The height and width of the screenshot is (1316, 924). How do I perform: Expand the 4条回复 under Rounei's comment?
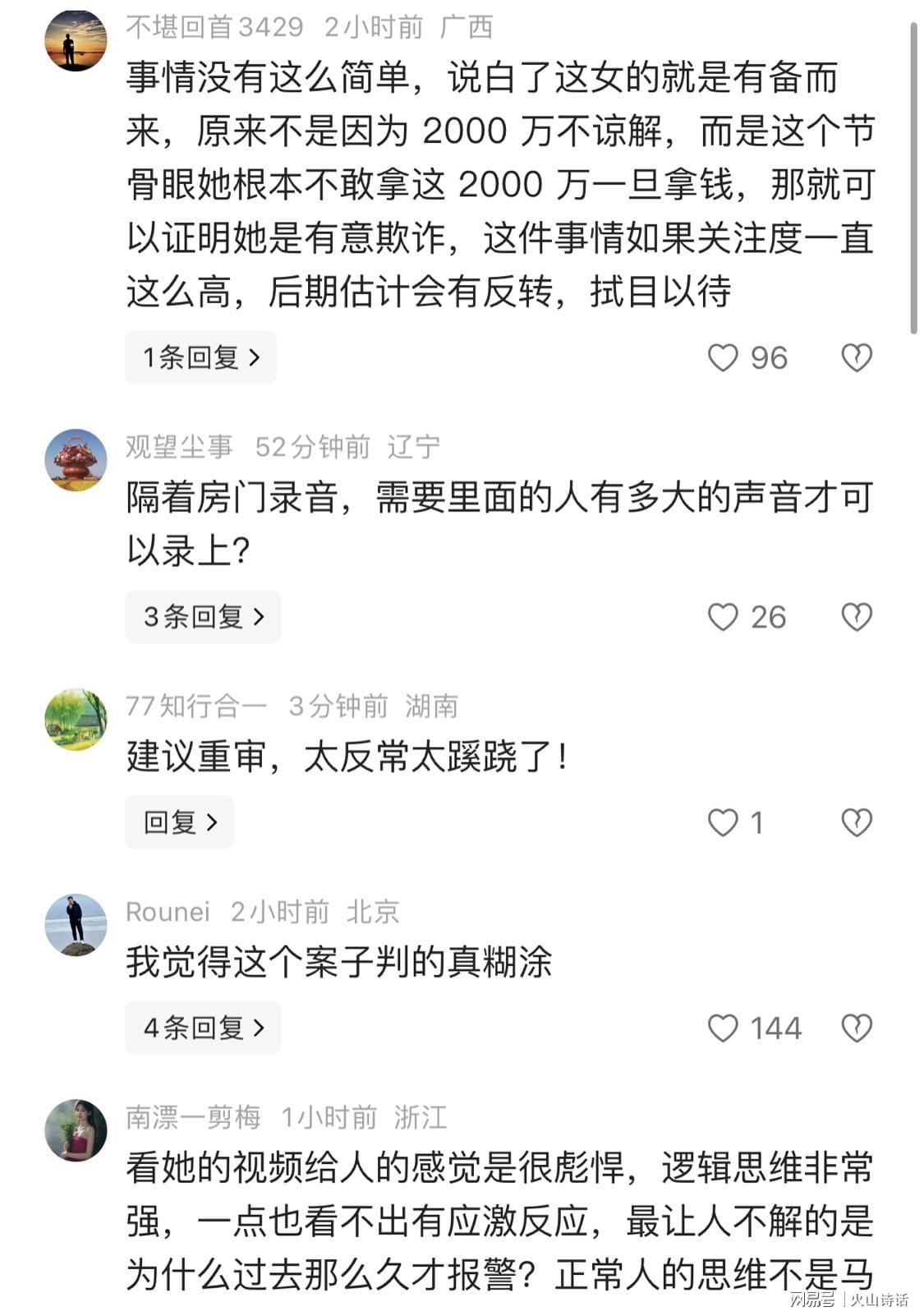click(x=203, y=1028)
